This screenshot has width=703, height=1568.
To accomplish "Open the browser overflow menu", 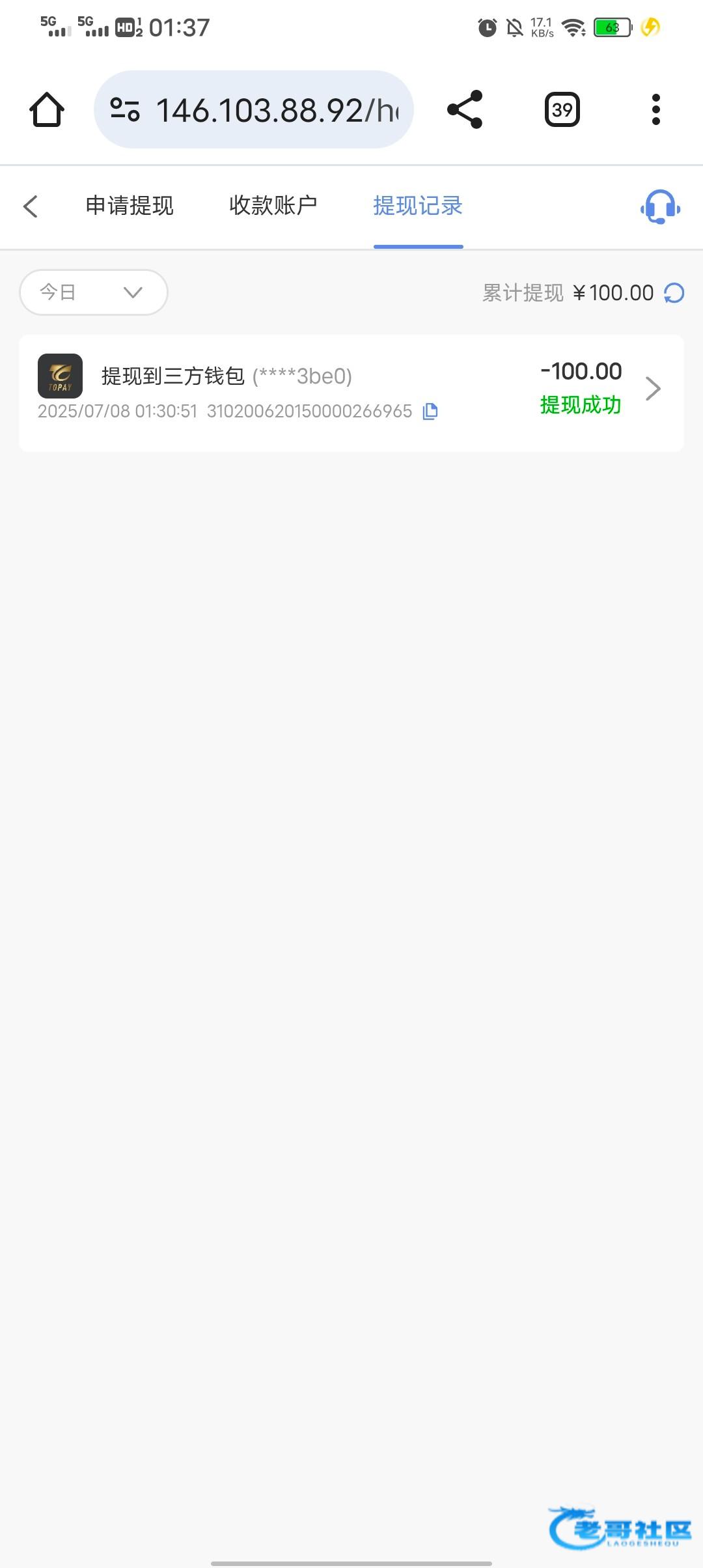I will tap(655, 109).
